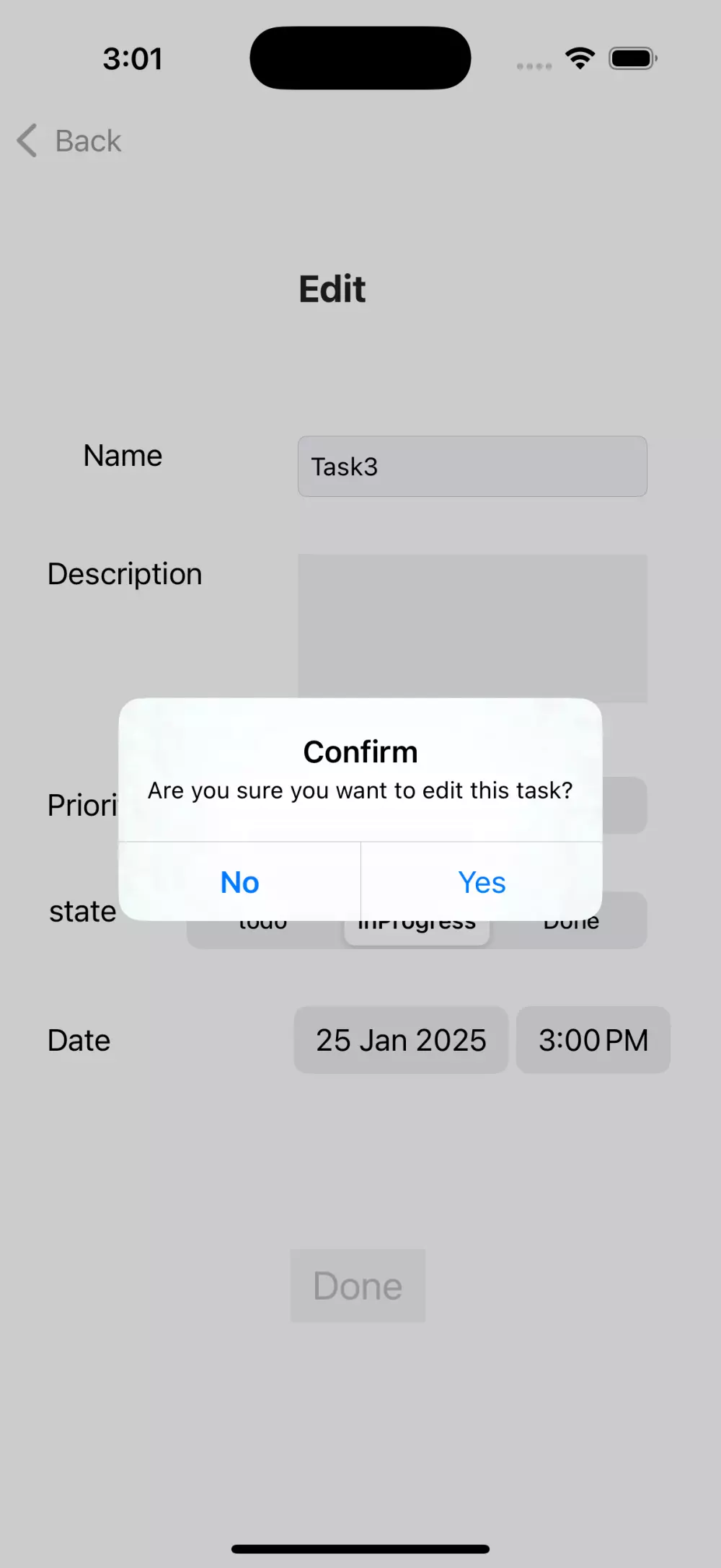The width and height of the screenshot is (721, 1568).
Task: Tap the battery icon in the status bar
Action: [632, 57]
